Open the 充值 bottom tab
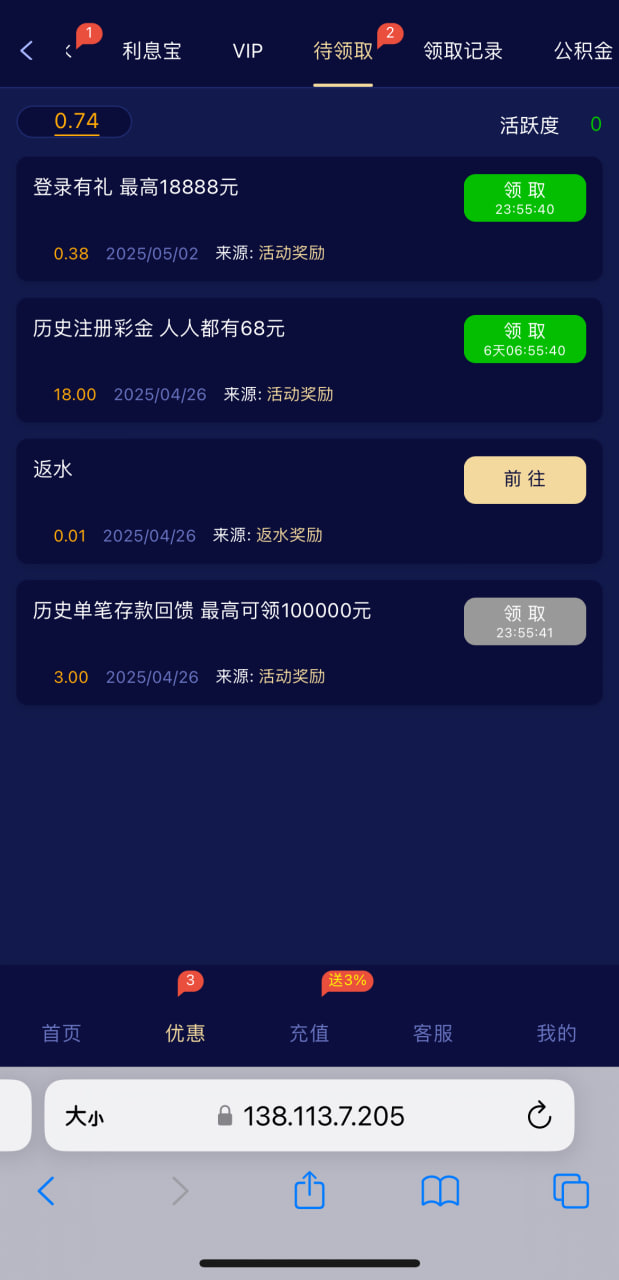Screen dimensions: 619x1280 pyautogui.click(x=309, y=1033)
